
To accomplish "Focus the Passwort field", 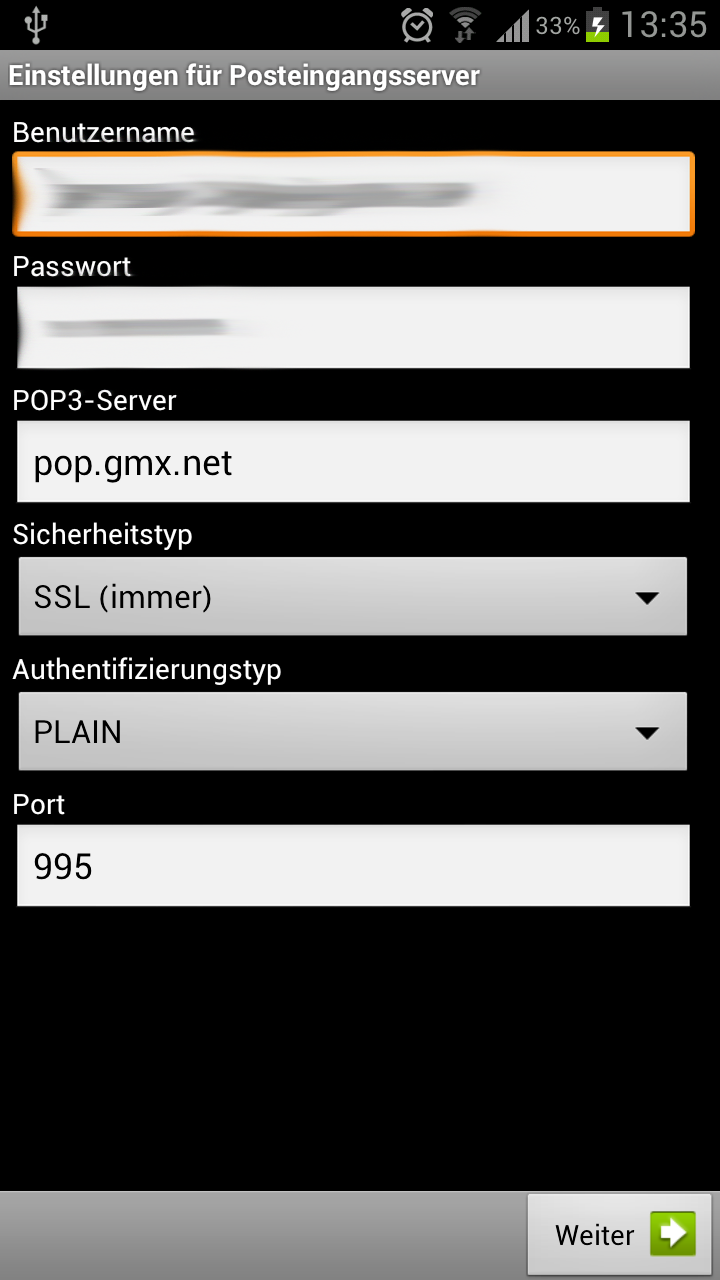I will click(353, 327).
